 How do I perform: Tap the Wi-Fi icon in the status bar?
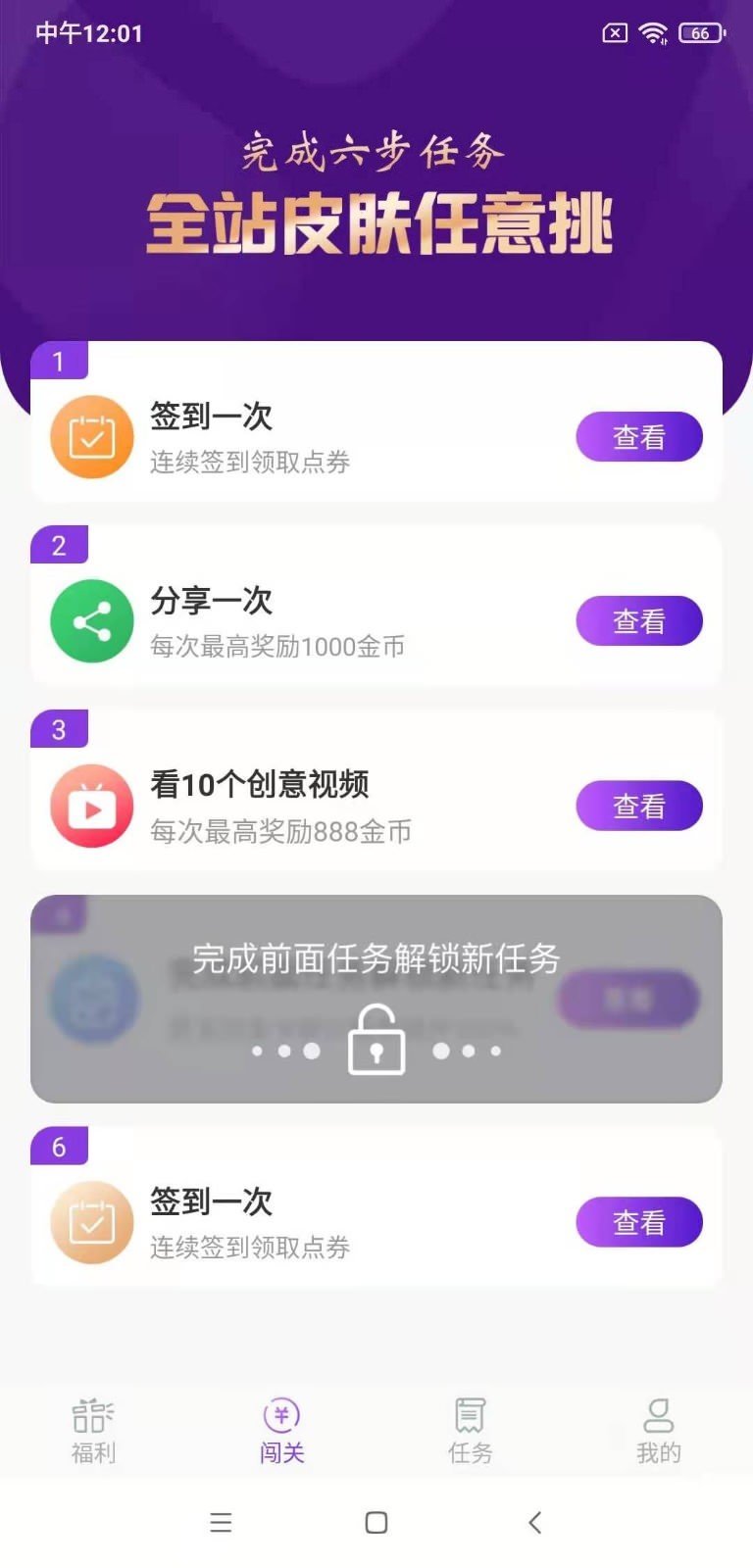pyautogui.click(x=652, y=32)
